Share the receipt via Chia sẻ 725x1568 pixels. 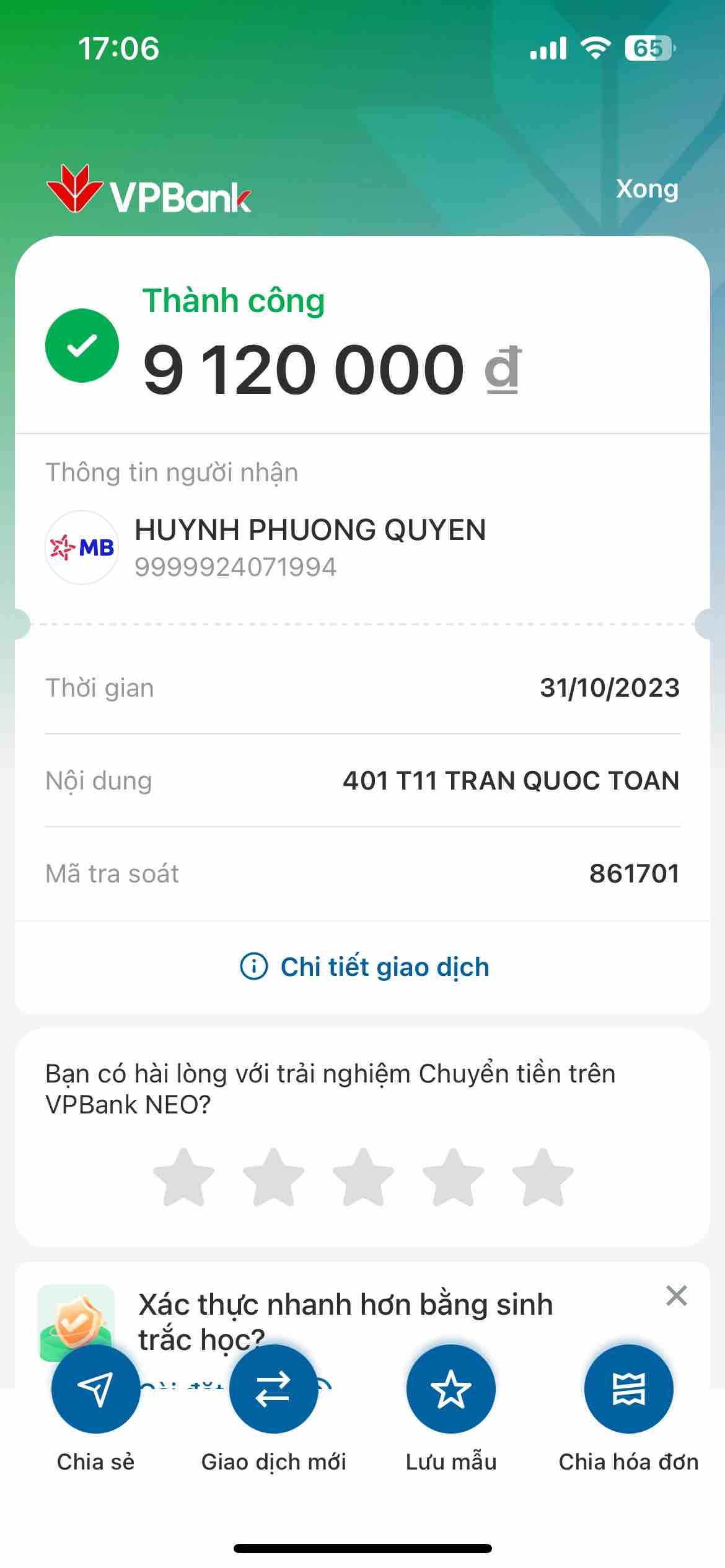[x=95, y=1390]
